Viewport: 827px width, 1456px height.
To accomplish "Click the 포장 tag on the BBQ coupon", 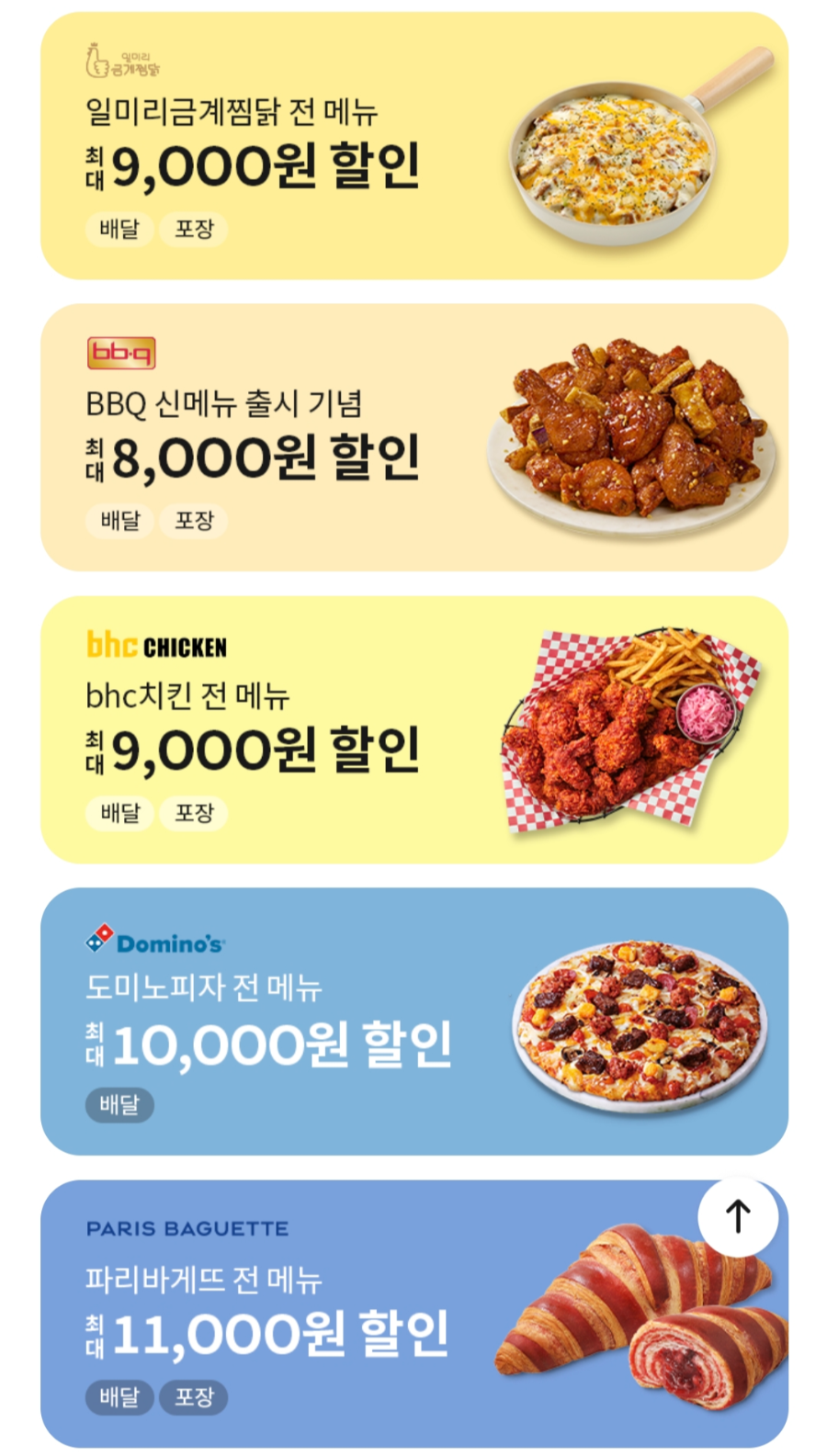I will click(x=194, y=521).
